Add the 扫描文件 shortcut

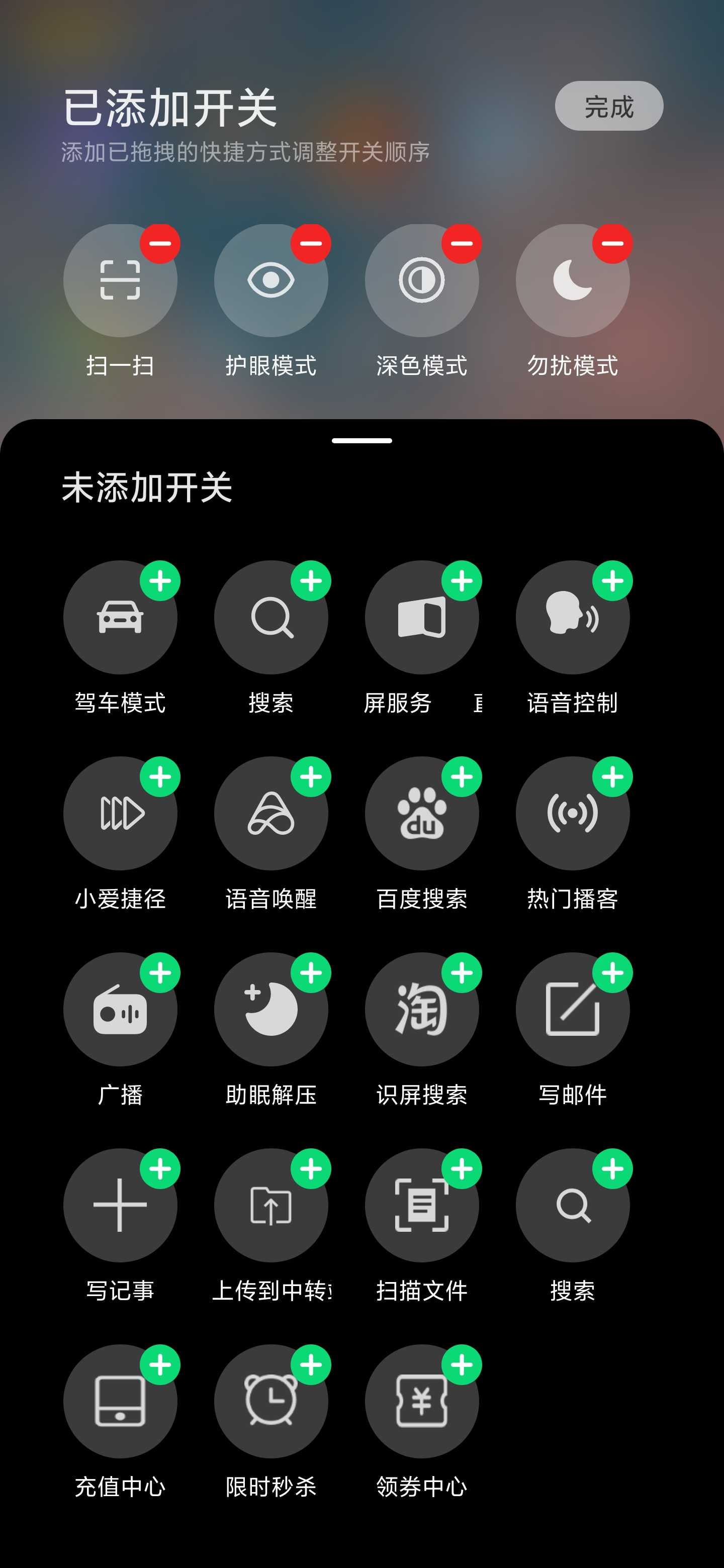[462, 1168]
